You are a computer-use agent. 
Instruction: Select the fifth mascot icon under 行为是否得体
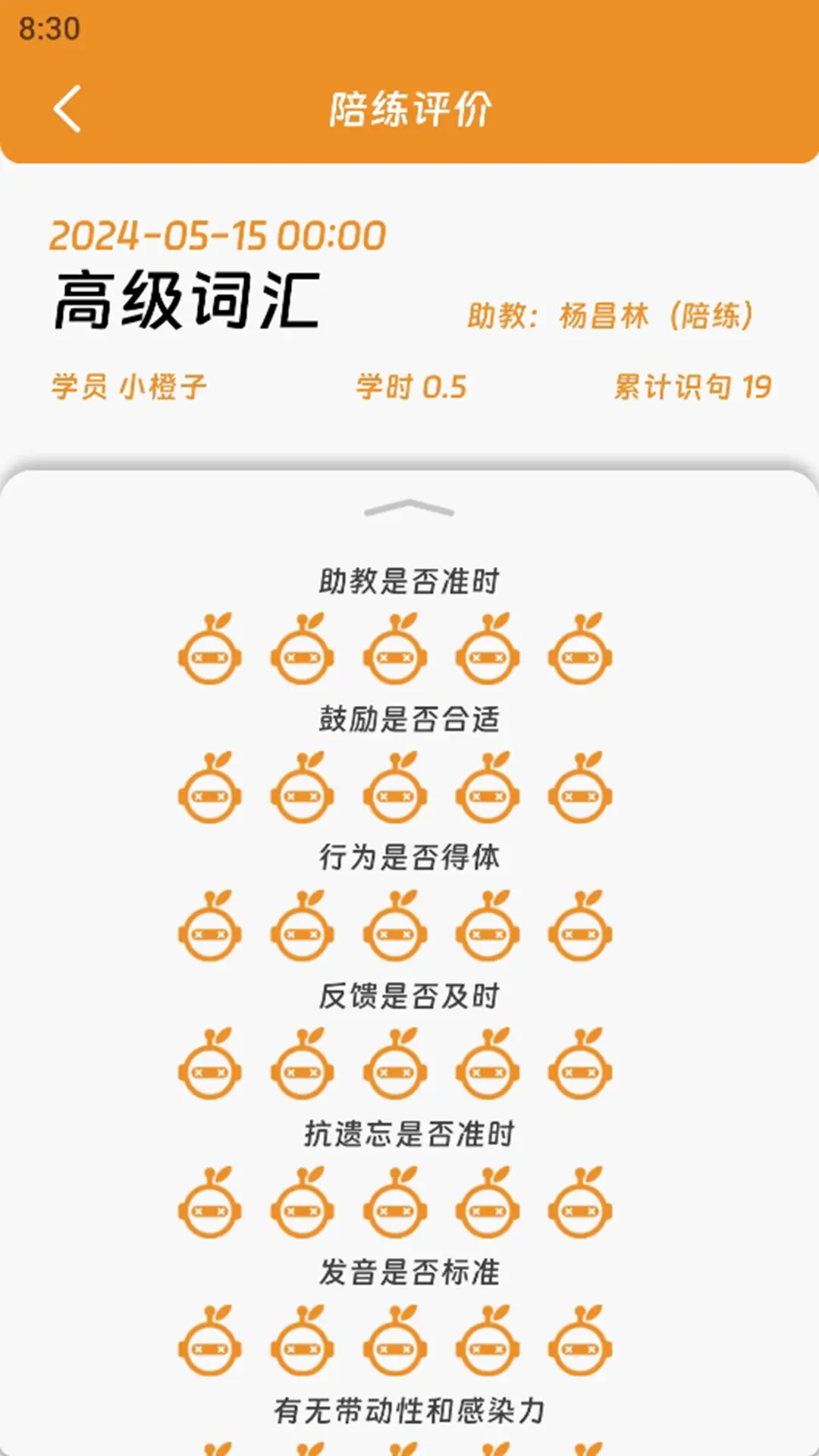coord(580,930)
